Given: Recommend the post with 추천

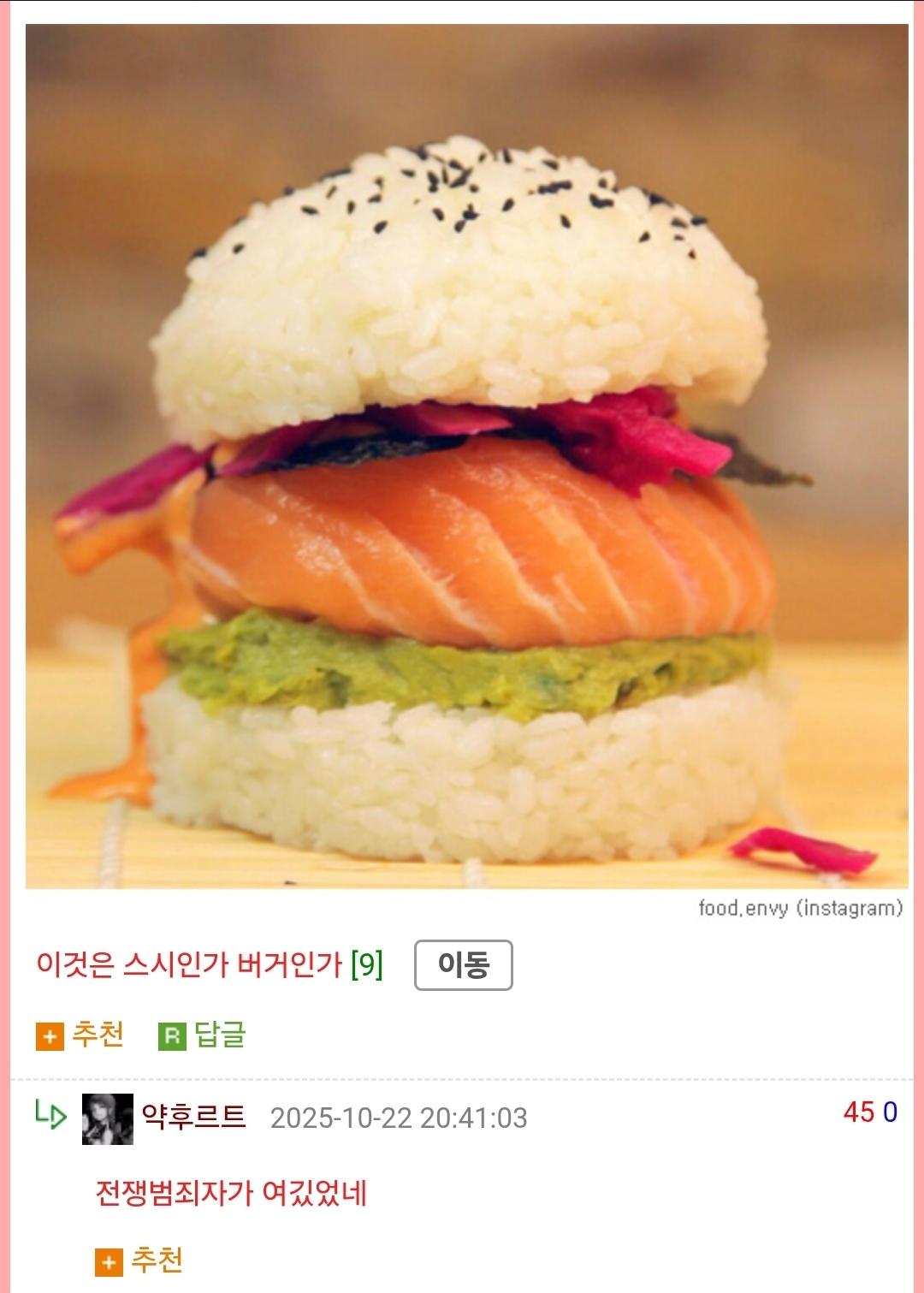Looking at the screenshot, I should tap(80, 1035).
